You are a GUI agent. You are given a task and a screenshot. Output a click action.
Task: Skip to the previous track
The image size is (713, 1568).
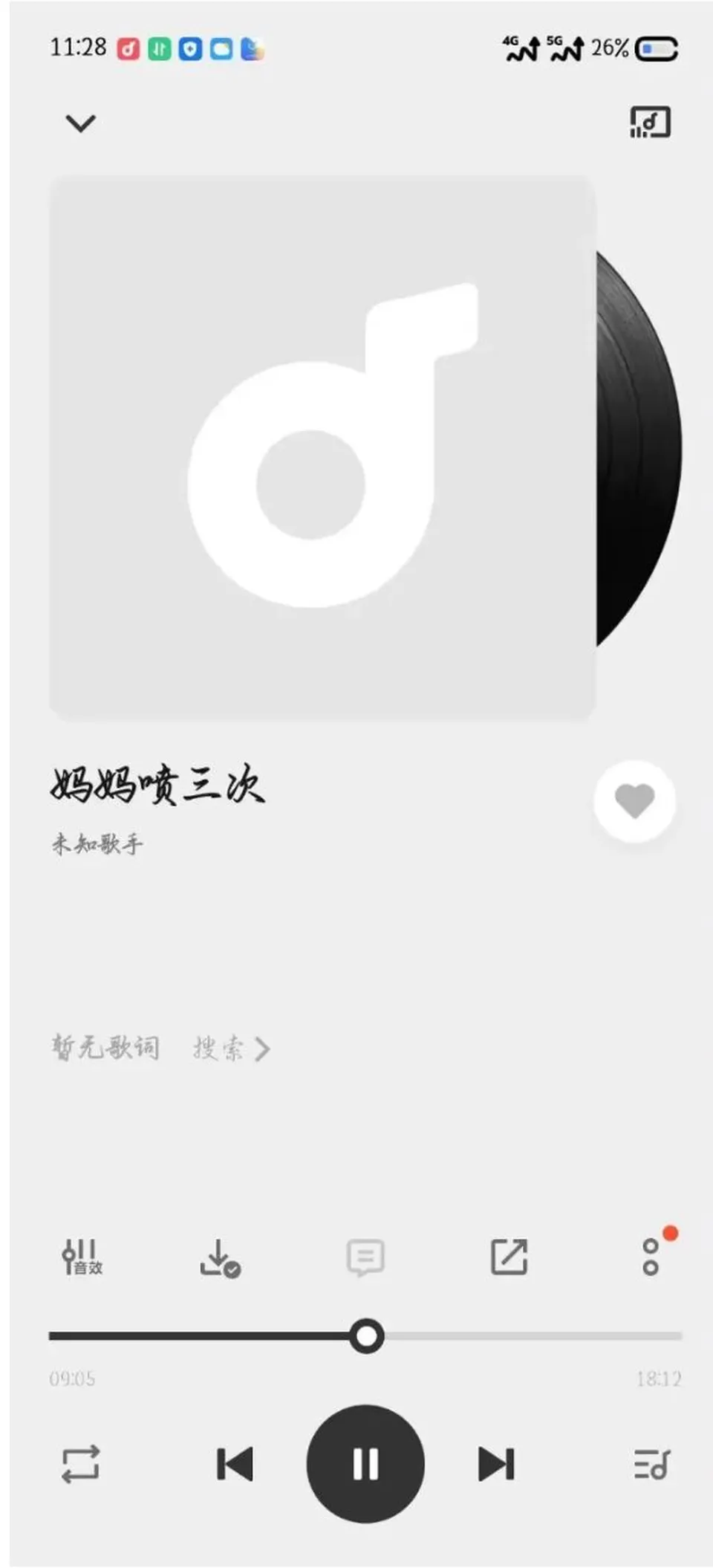[x=235, y=1464]
